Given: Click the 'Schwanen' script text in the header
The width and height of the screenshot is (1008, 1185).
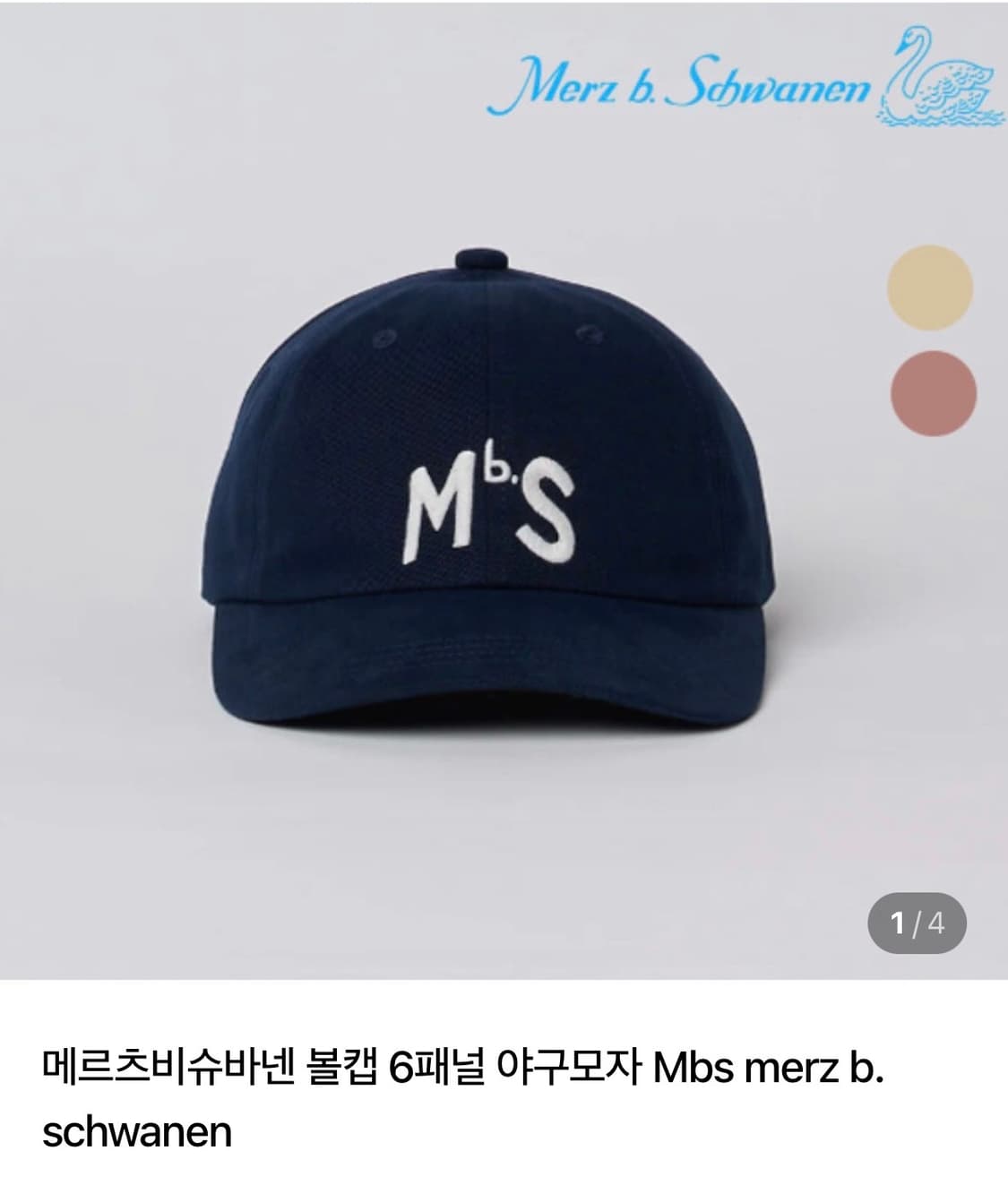Looking at the screenshot, I should tap(780, 85).
